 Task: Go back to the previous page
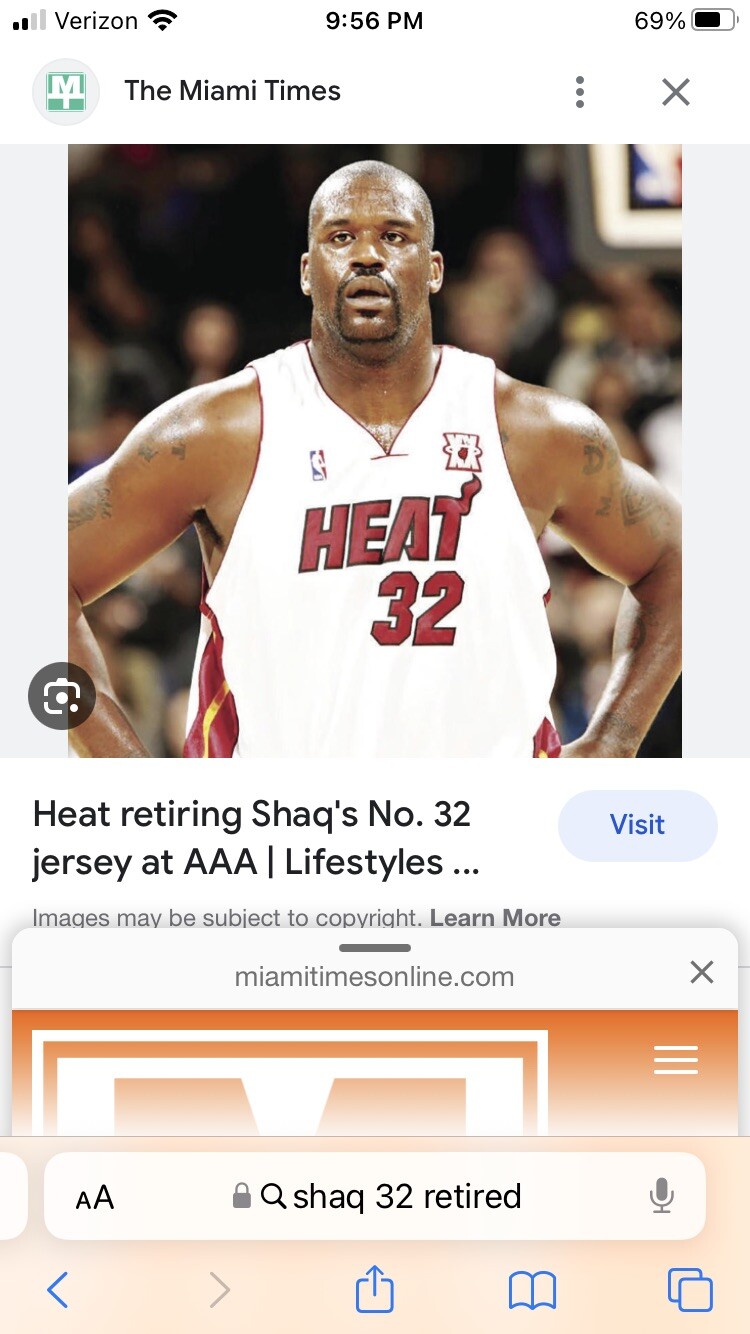point(58,1290)
